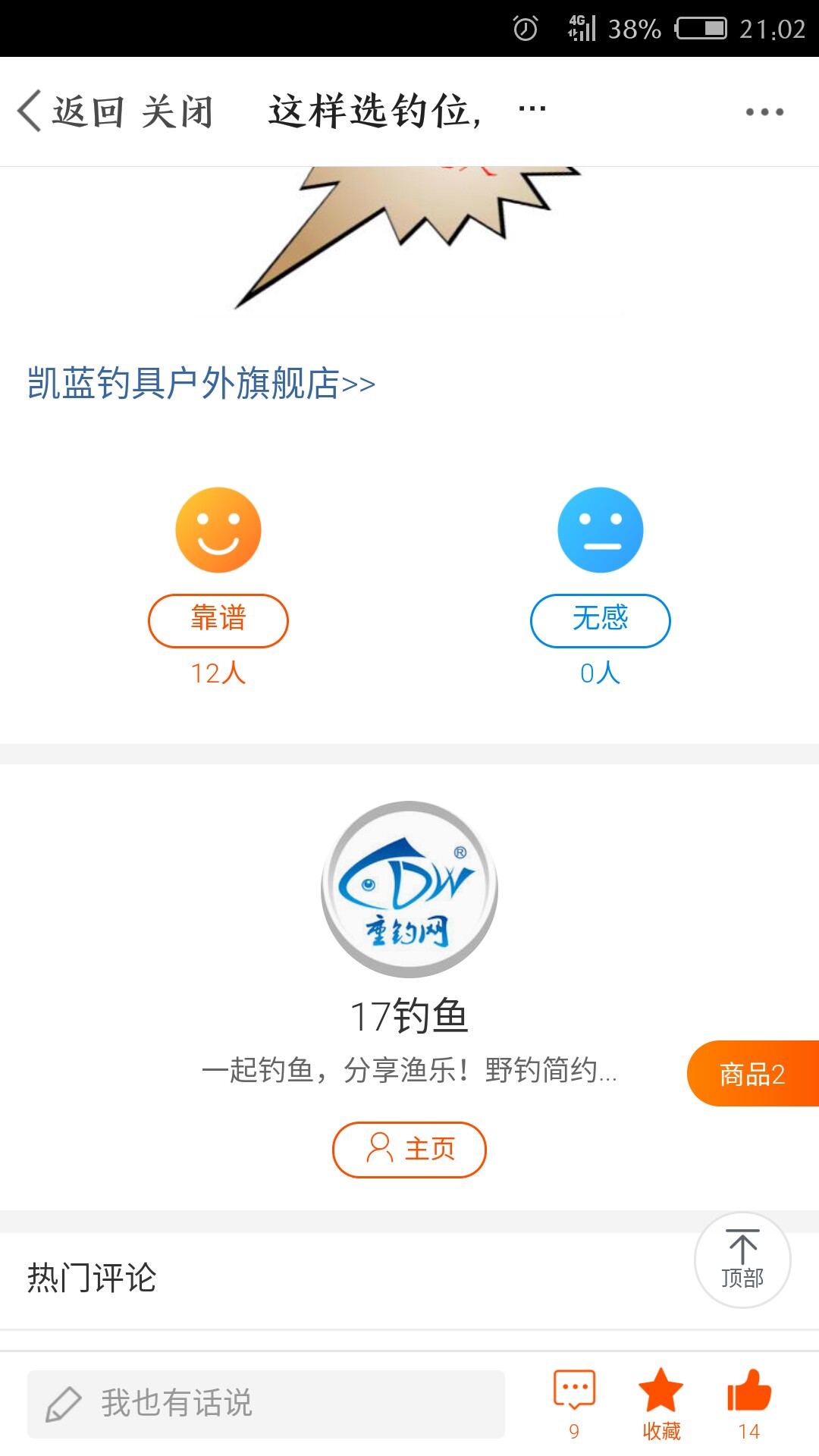This screenshot has height=1456, width=819.
Task: Tap the 我也有话说 comment field
Action: pos(265,1404)
